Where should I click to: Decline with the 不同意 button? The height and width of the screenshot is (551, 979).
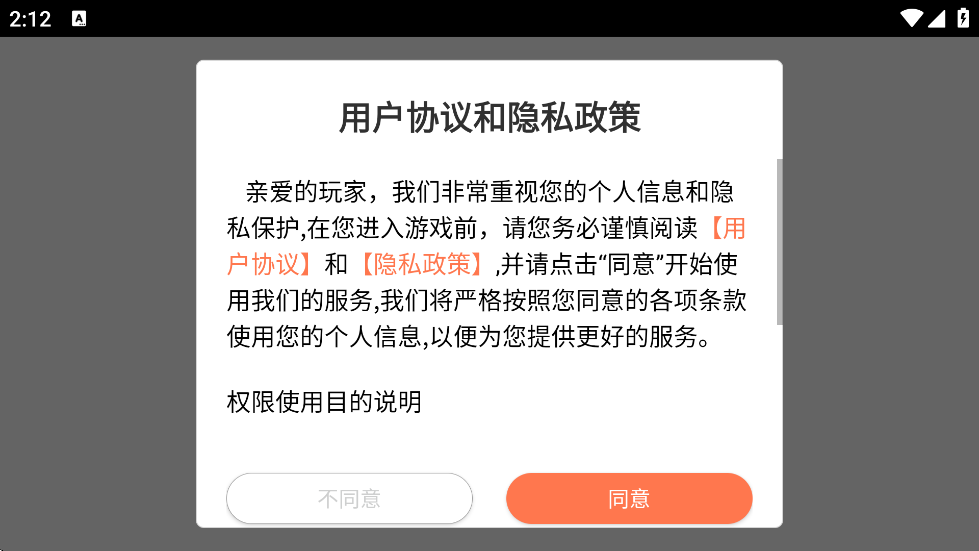349,498
